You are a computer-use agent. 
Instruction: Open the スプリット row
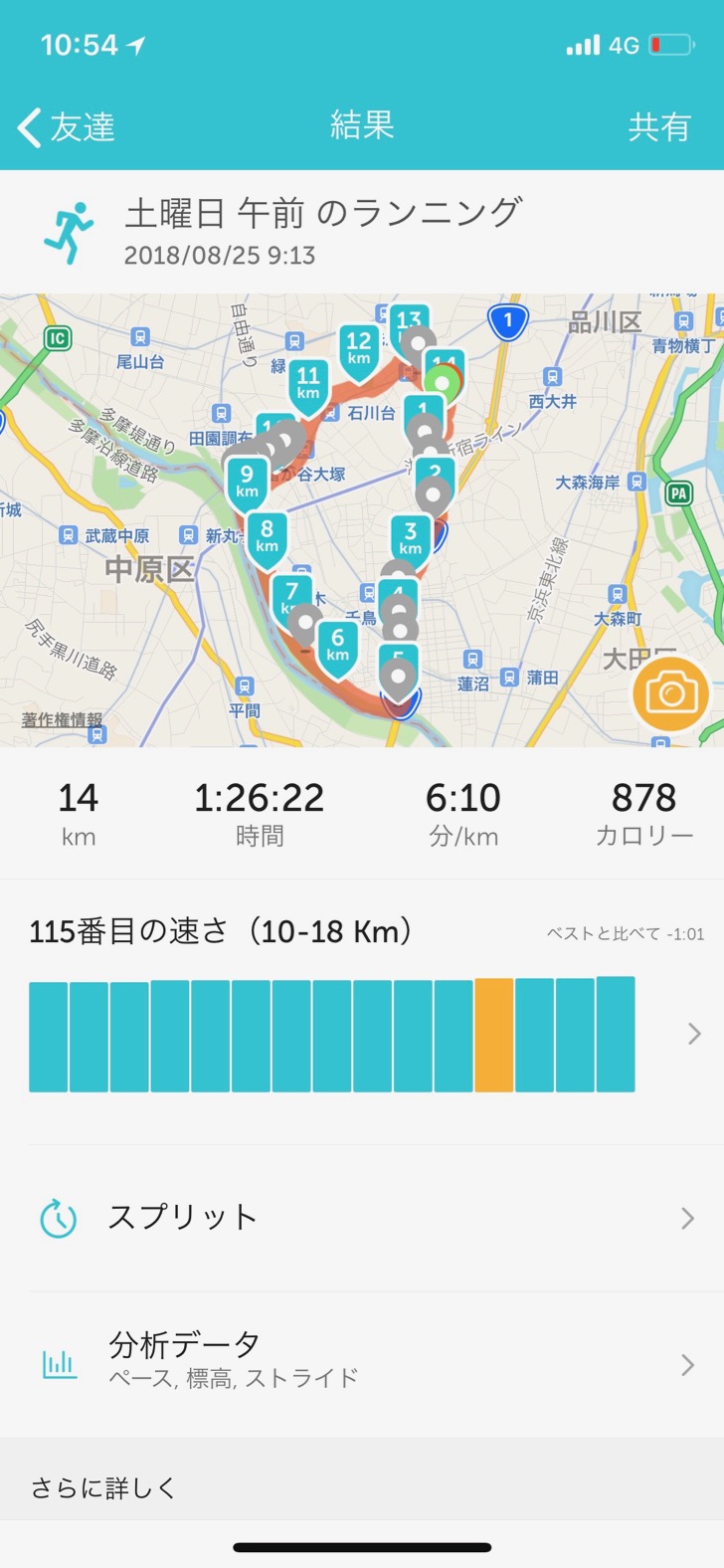click(362, 1218)
